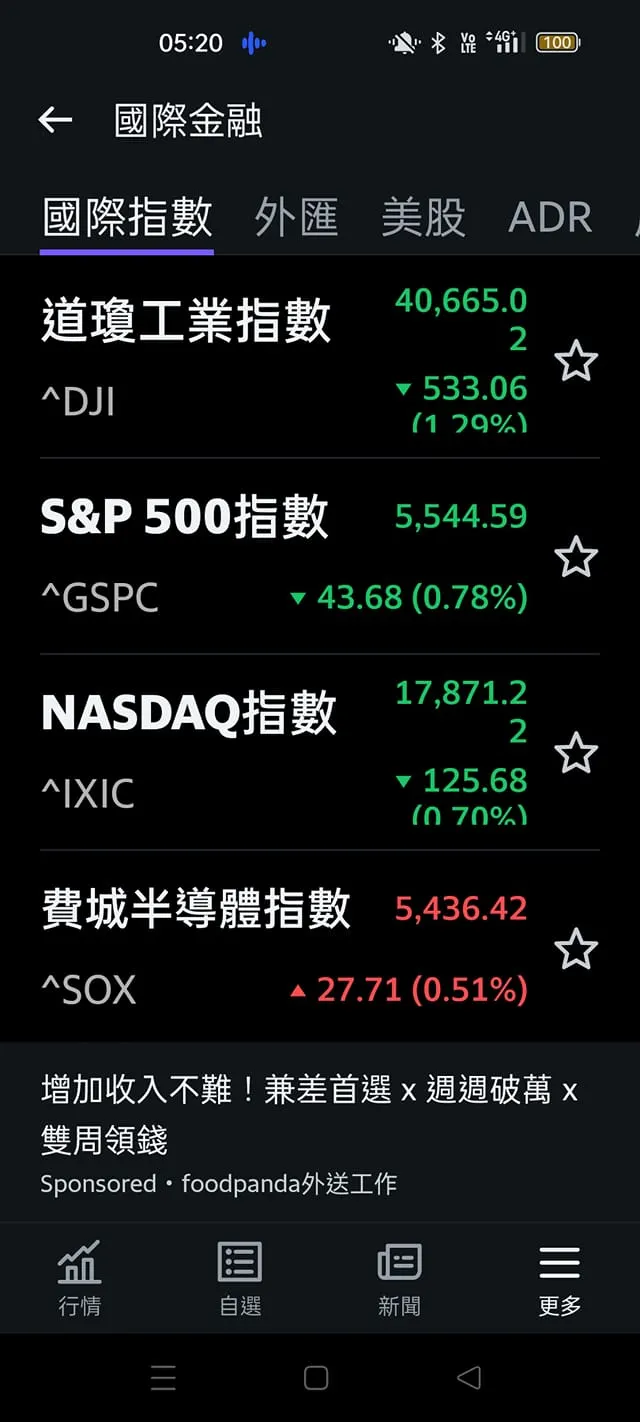
Task: Go back from 國際金融 page
Action: tap(55, 121)
